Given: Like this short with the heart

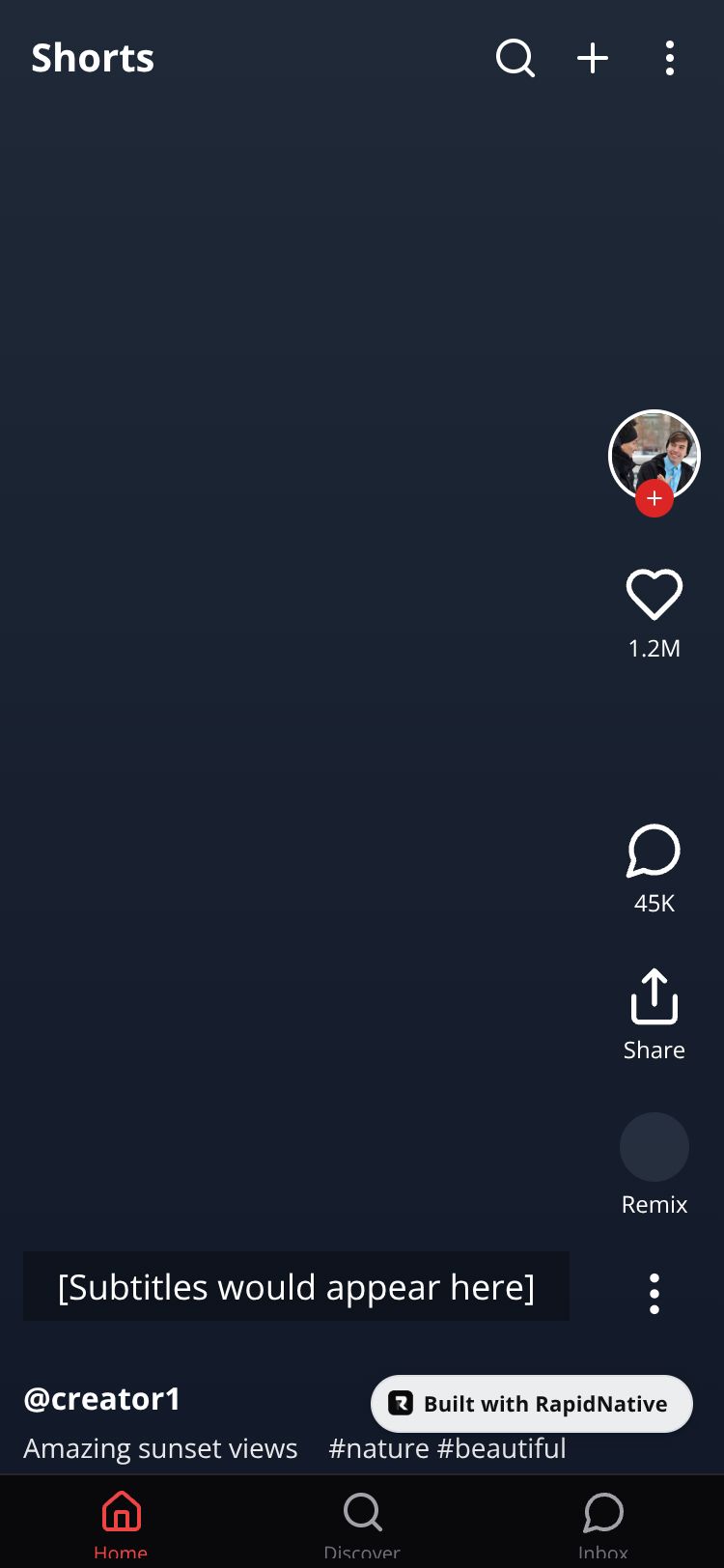Looking at the screenshot, I should (x=654, y=594).
